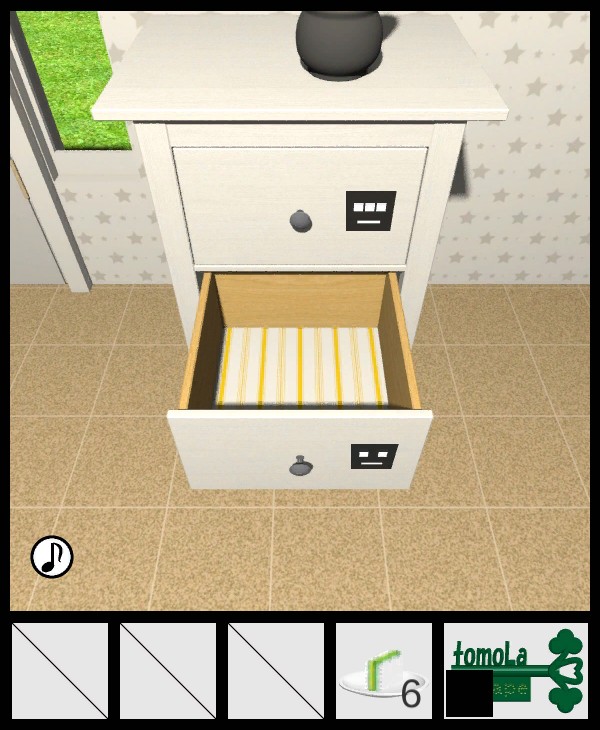600x730 pixels.
Task: Tap the tomoLa key logo banner
Action: [x=516, y=669]
